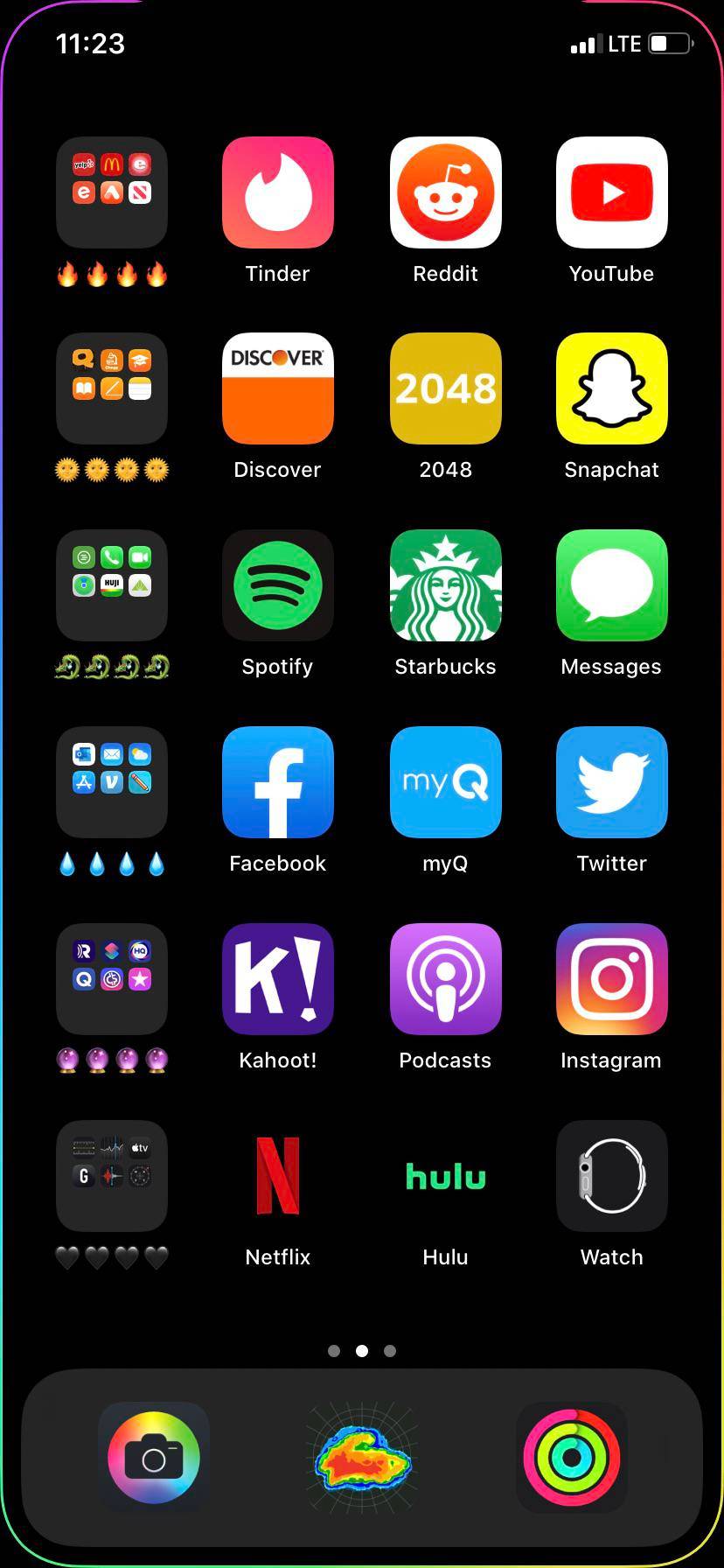This screenshot has width=724, height=1568.
Task: Start the 2048 game
Action: 446,388
